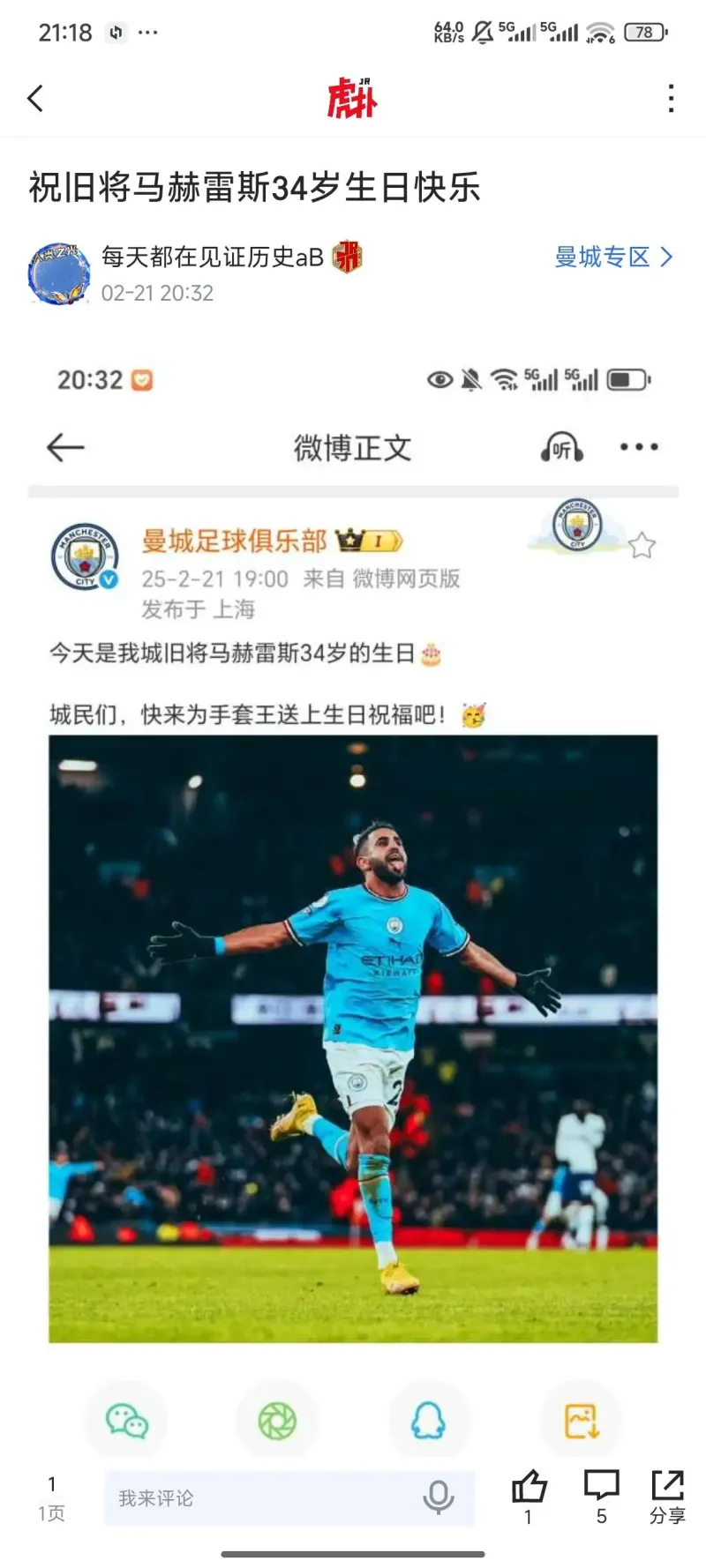Image resolution: width=706 pixels, height=1568 pixels.
Task: Open the Hupu JR logo at top
Action: pos(351,98)
